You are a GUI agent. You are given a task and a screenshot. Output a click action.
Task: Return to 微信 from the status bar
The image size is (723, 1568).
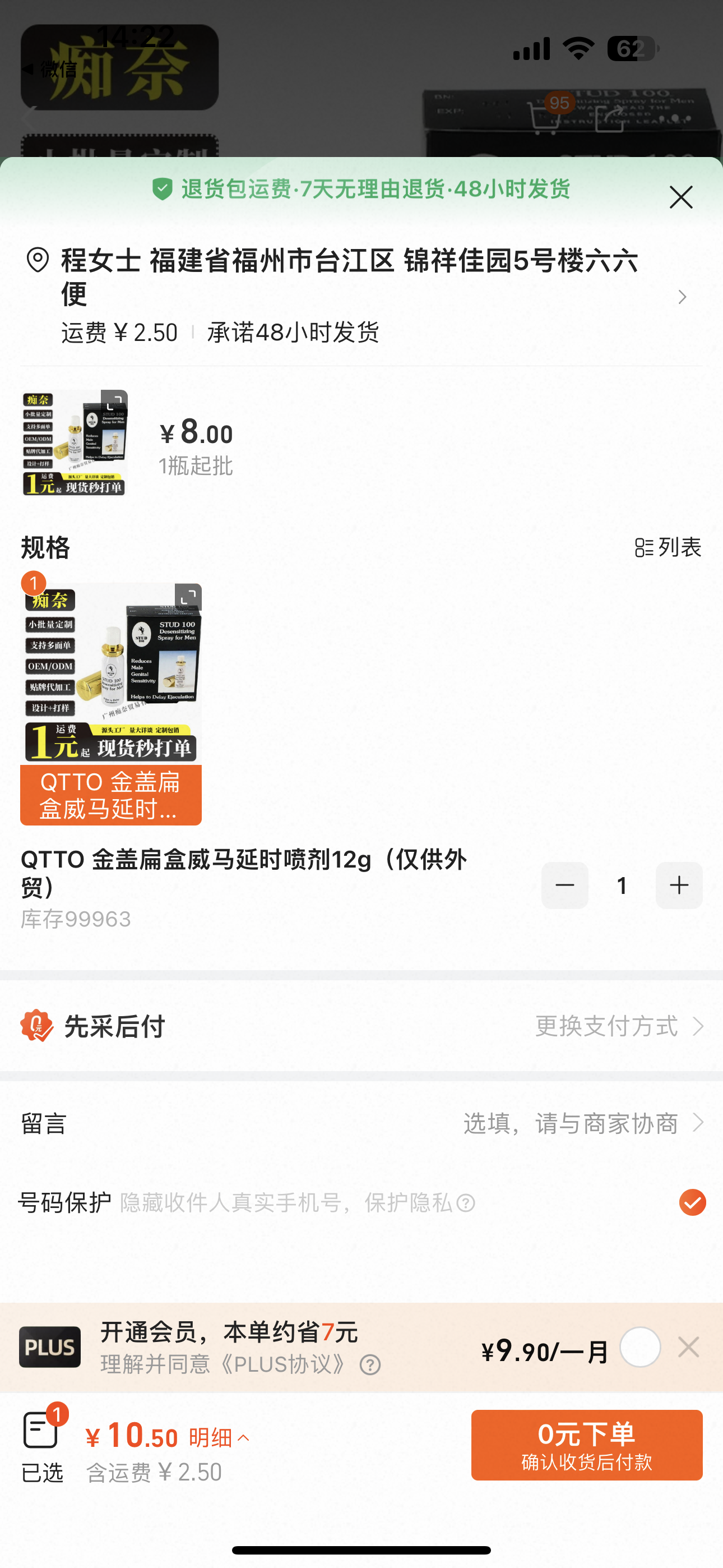(49, 70)
